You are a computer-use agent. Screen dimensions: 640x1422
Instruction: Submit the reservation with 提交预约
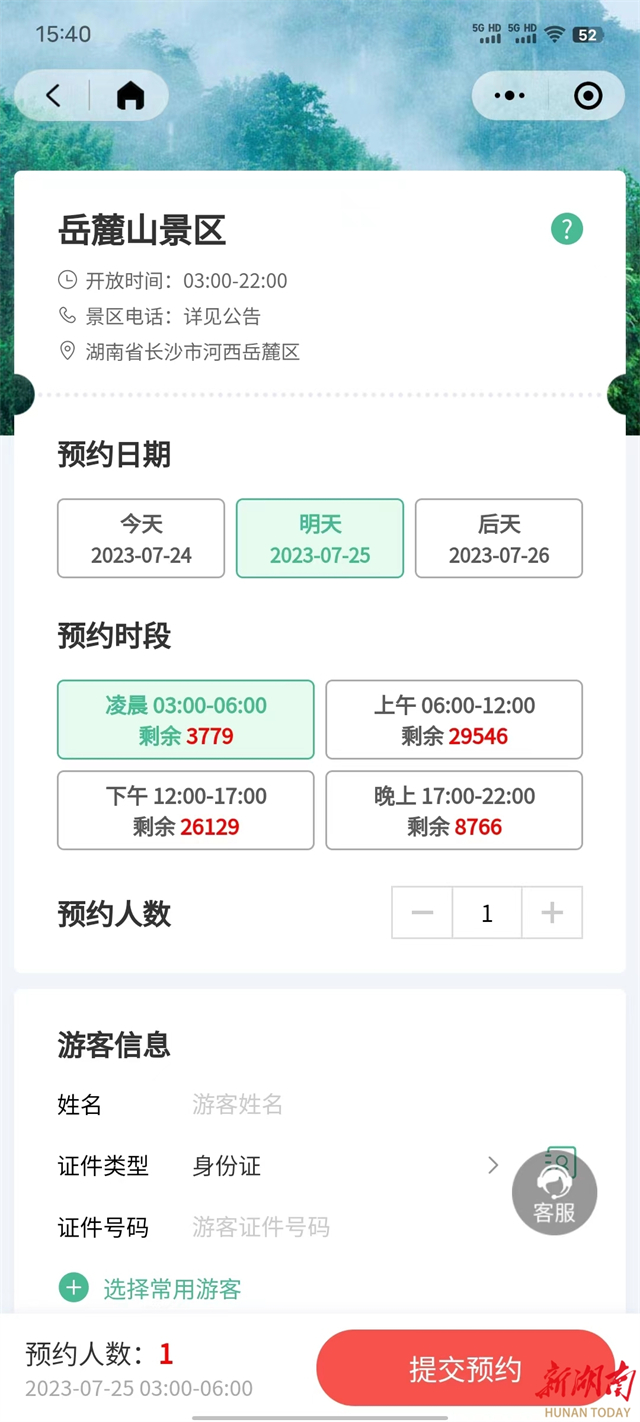click(465, 1369)
